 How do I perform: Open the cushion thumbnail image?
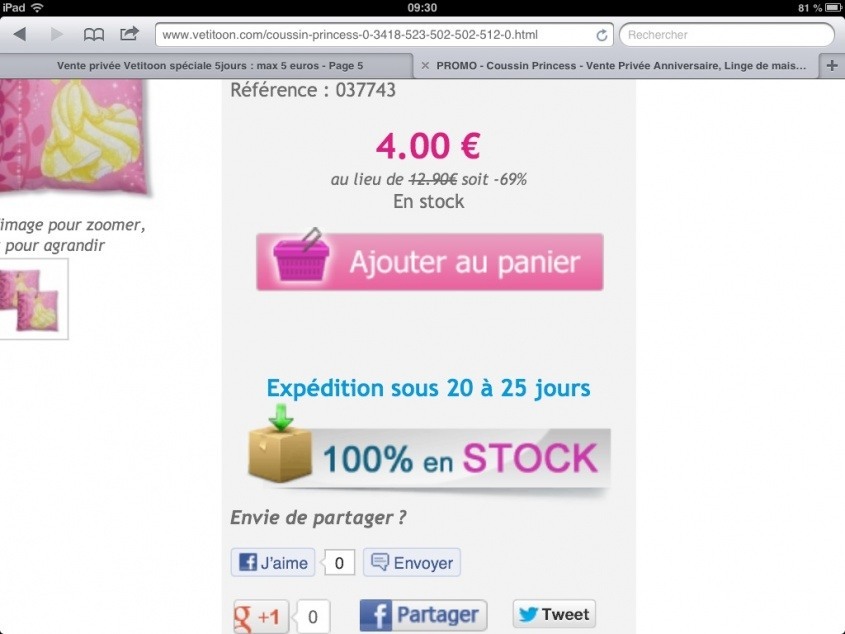[30, 298]
